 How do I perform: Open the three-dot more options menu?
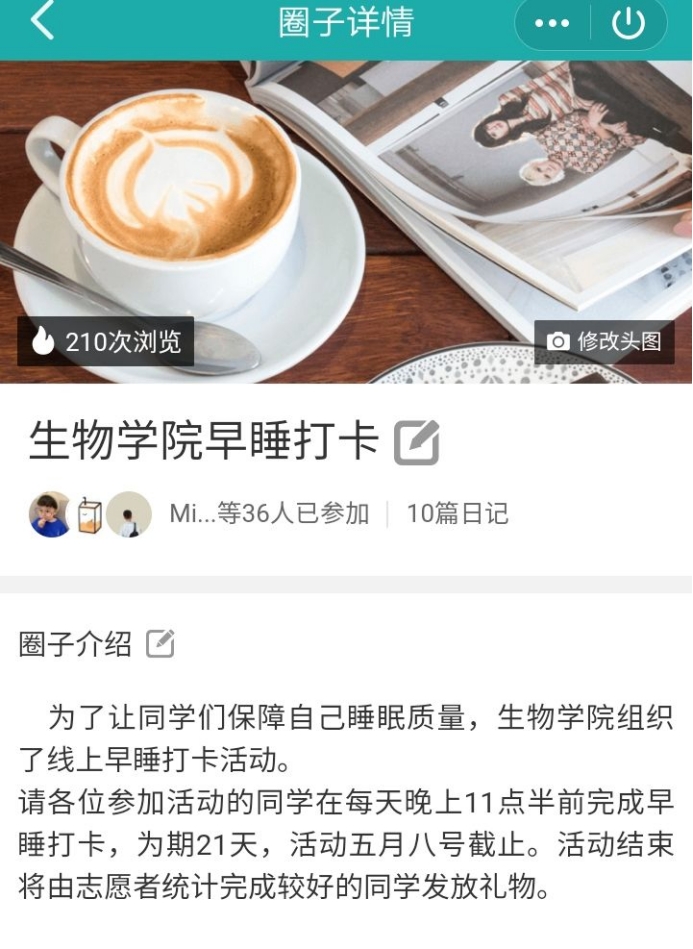tap(552, 23)
